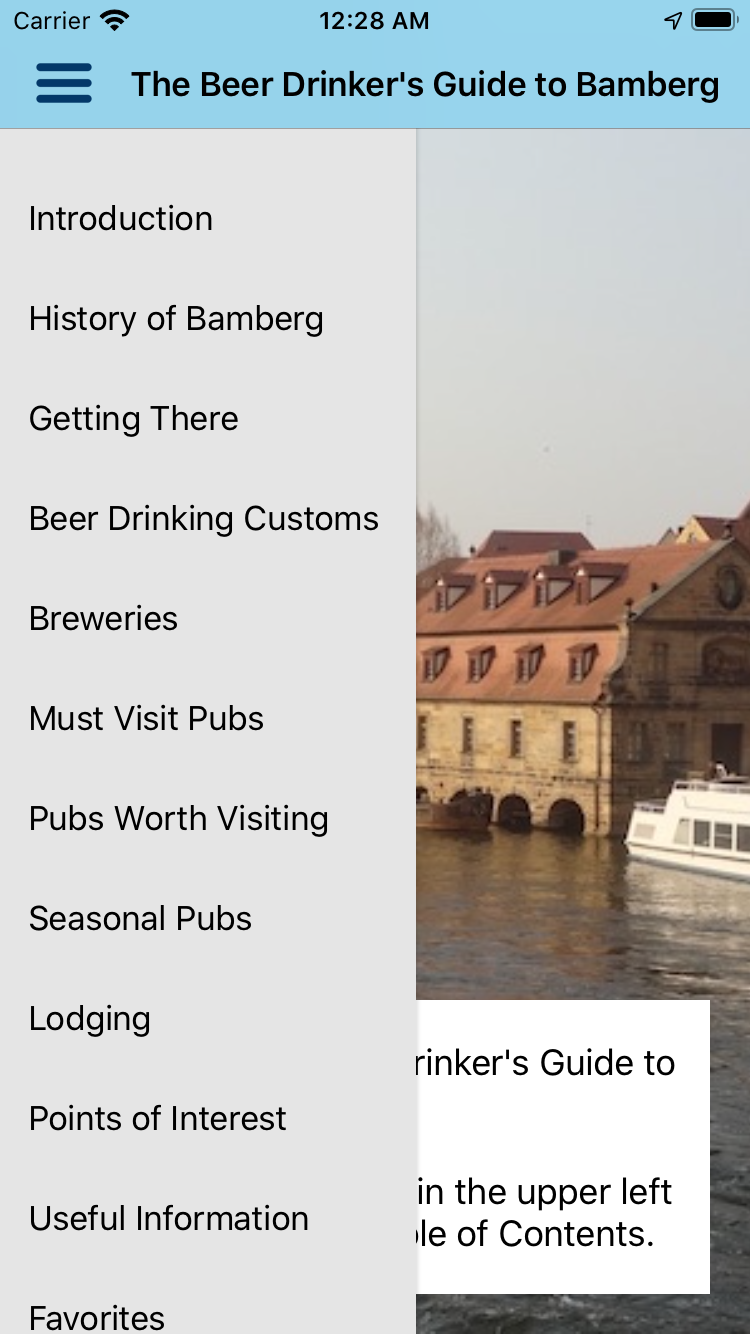The image size is (750, 1334).
Task: Go to History of Bamberg
Action: tap(176, 319)
